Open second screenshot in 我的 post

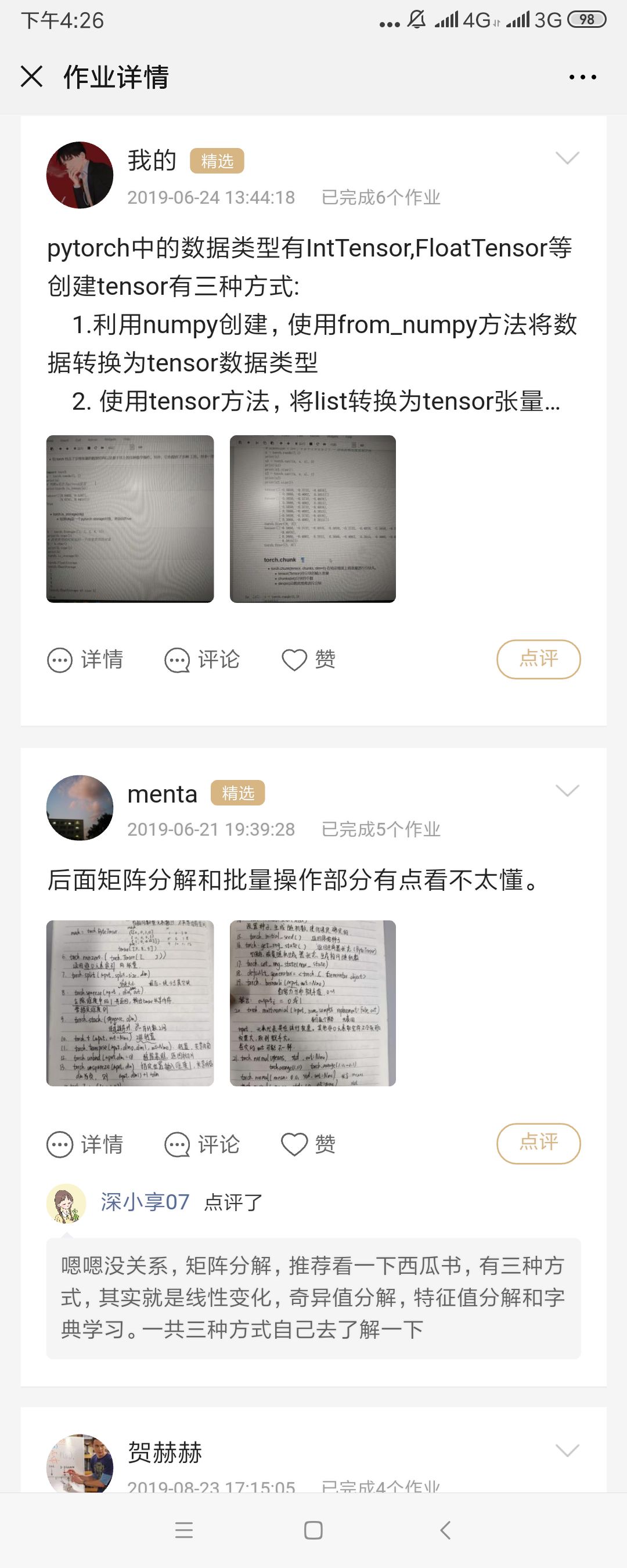pos(313,519)
